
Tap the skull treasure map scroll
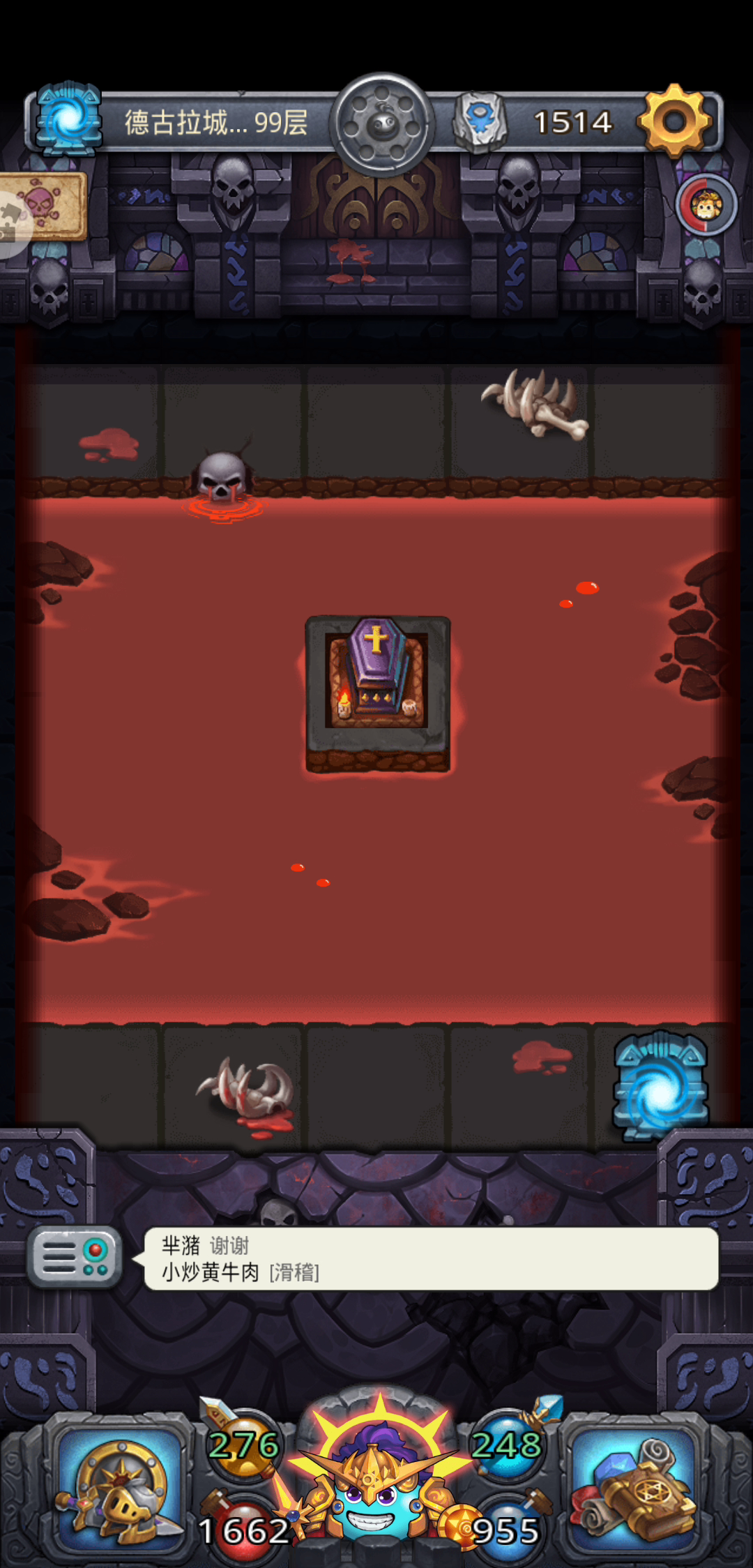point(42,207)
